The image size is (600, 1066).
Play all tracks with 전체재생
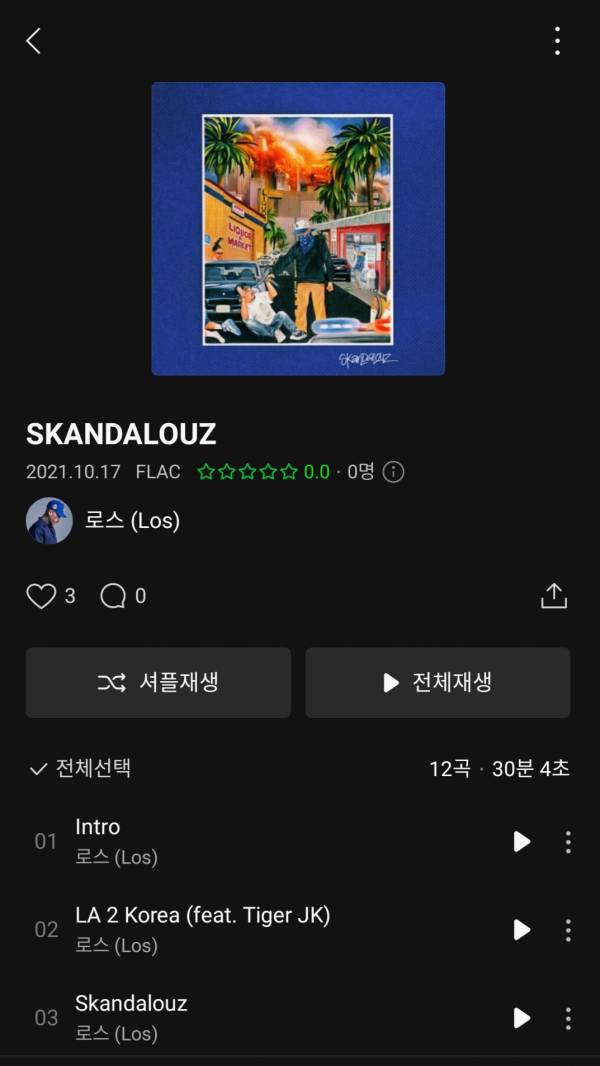(438, 682)
